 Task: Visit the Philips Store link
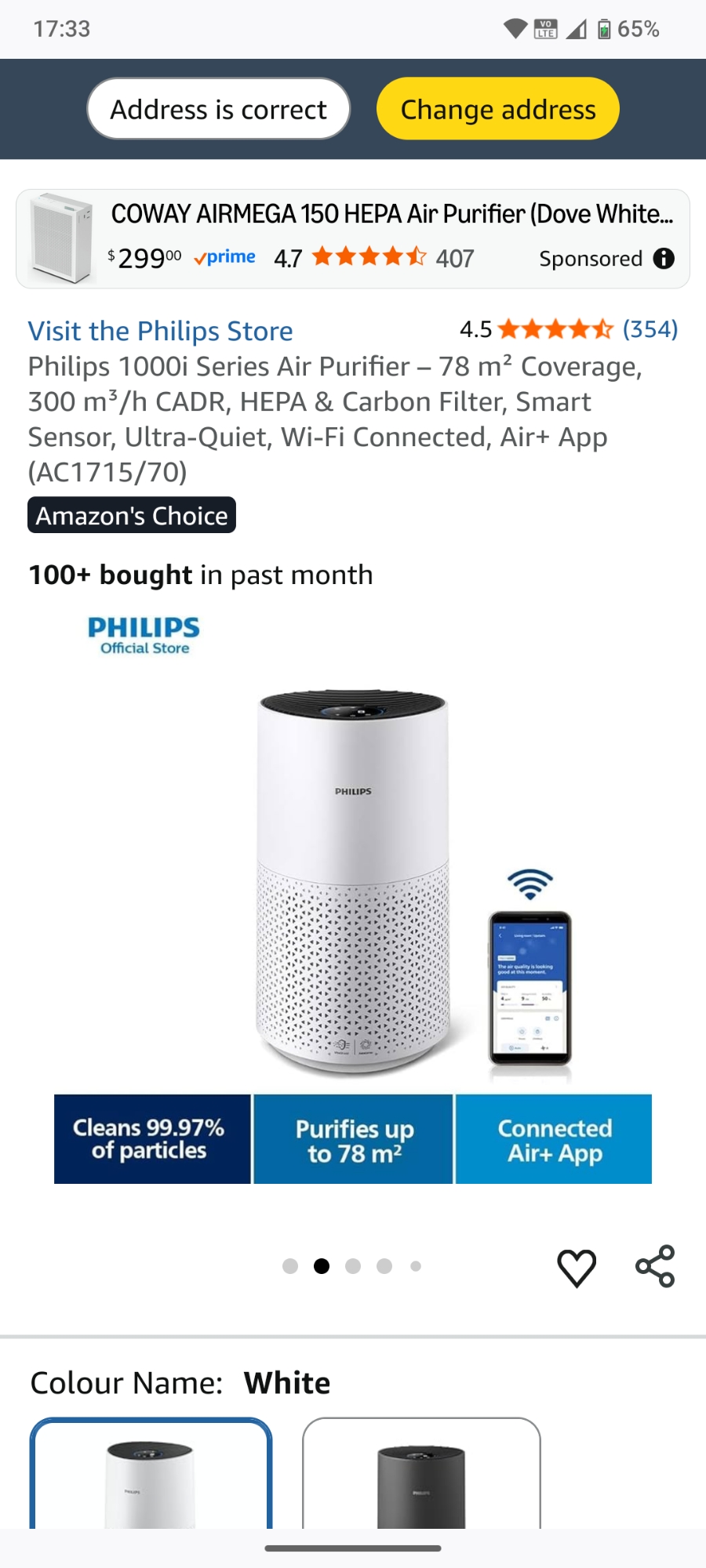click(161, 331)
